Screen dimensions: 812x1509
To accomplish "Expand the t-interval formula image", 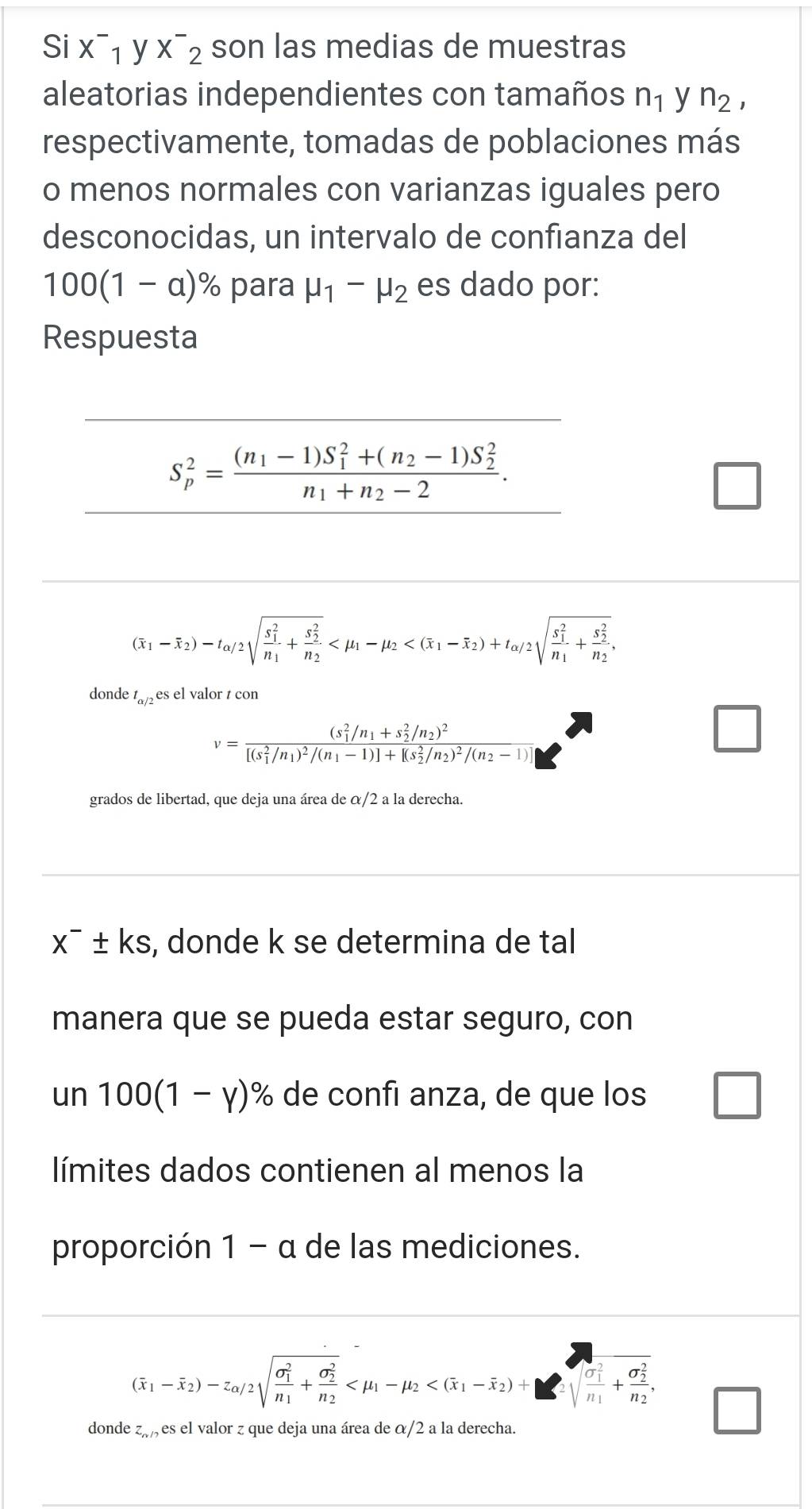I will [564, 739].
